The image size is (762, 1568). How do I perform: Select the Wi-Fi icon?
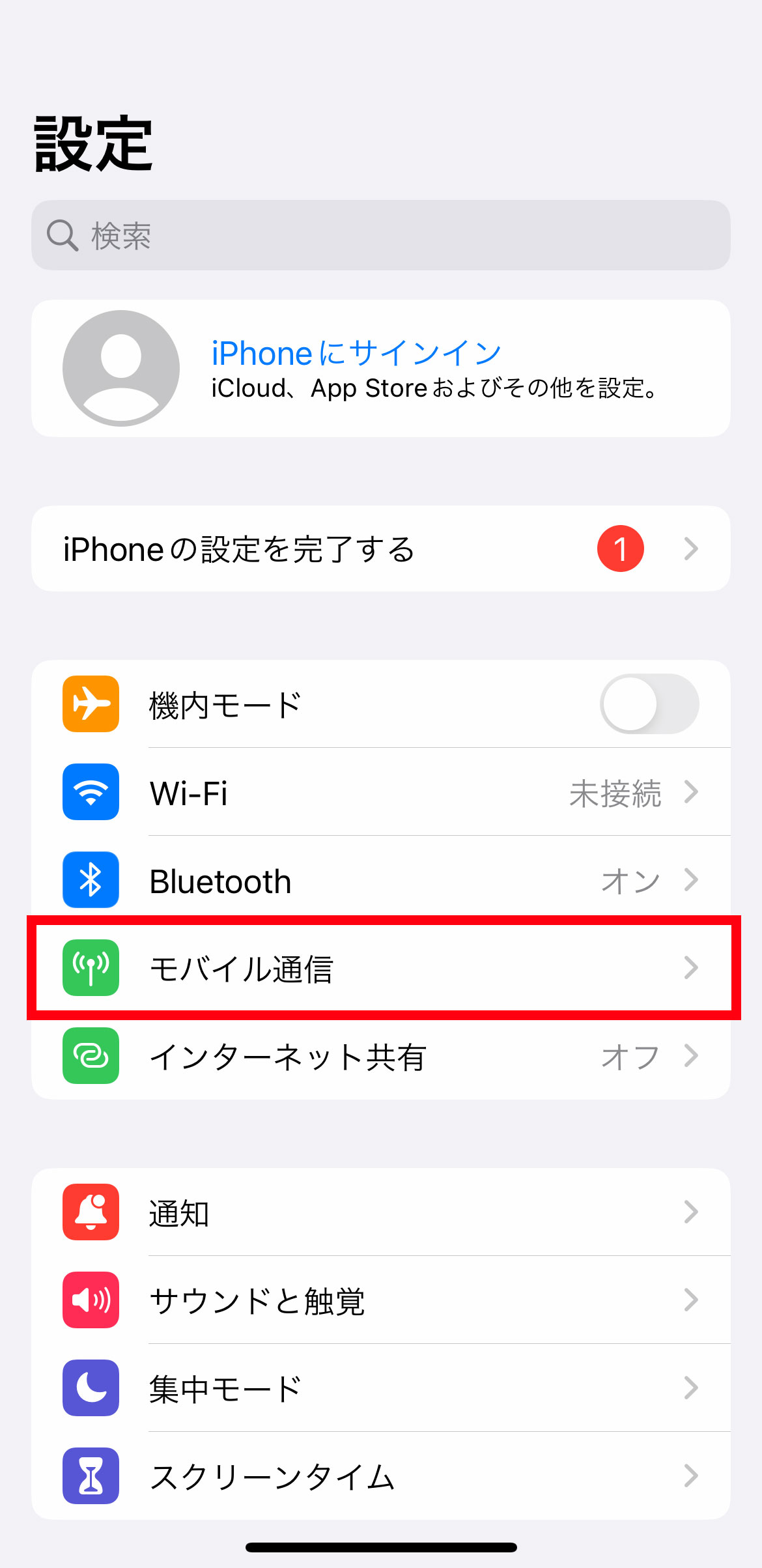[x=90, y=792]
